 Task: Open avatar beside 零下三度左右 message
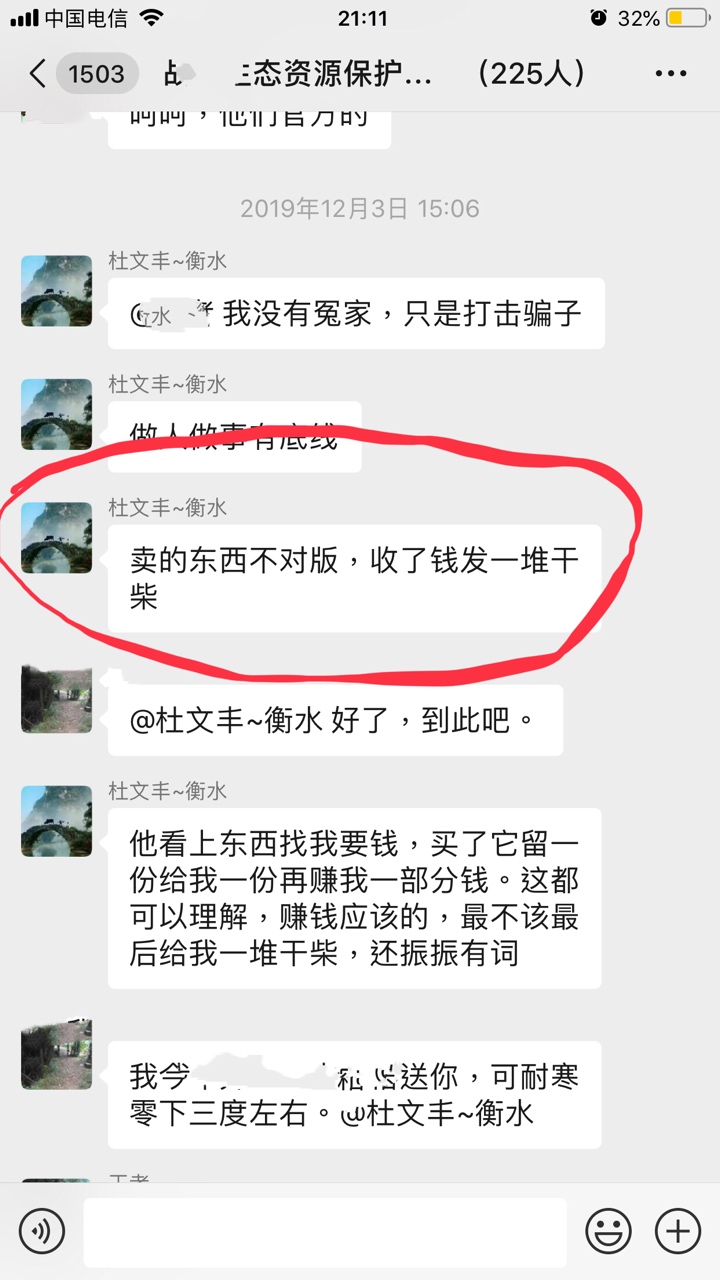tap(57, 1054)
